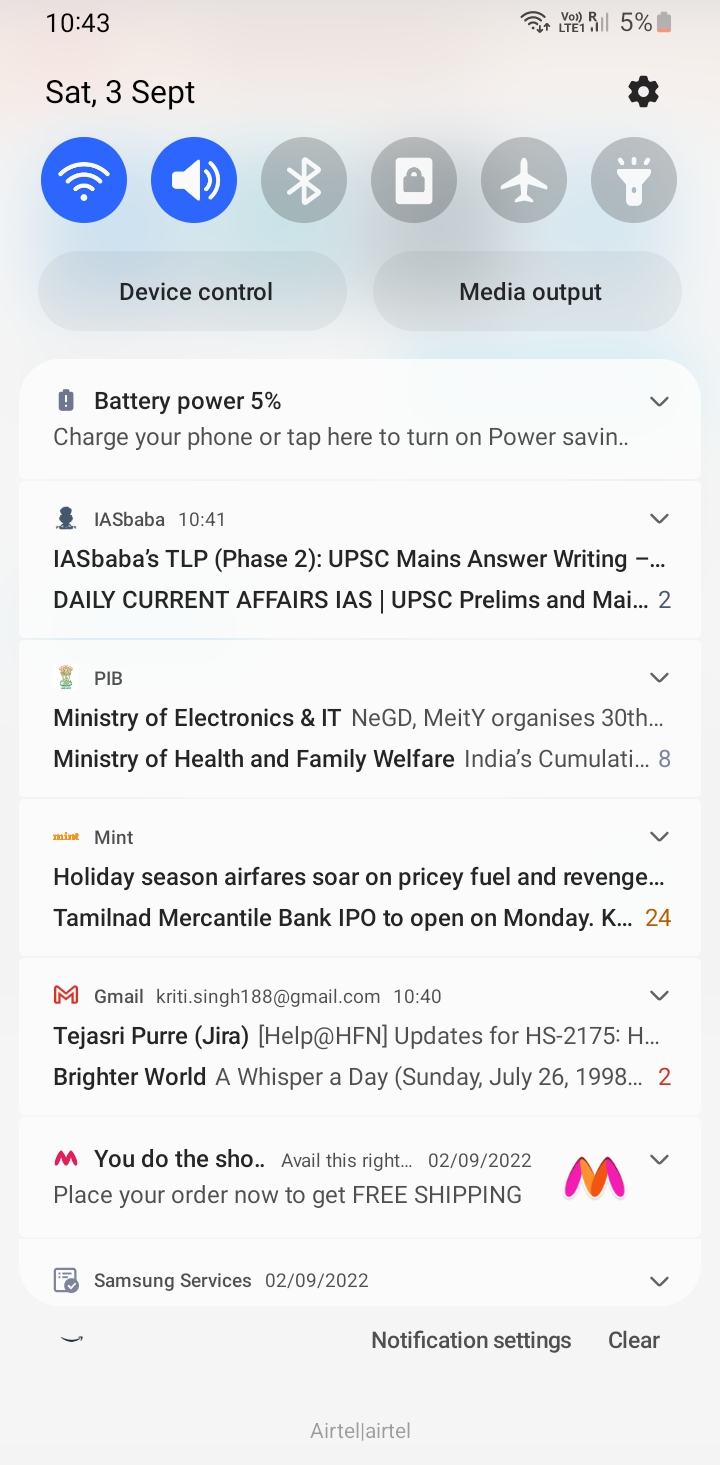720x1465 pixels.
Task: Expand the IASbaba notification
Action: (659, 519)
